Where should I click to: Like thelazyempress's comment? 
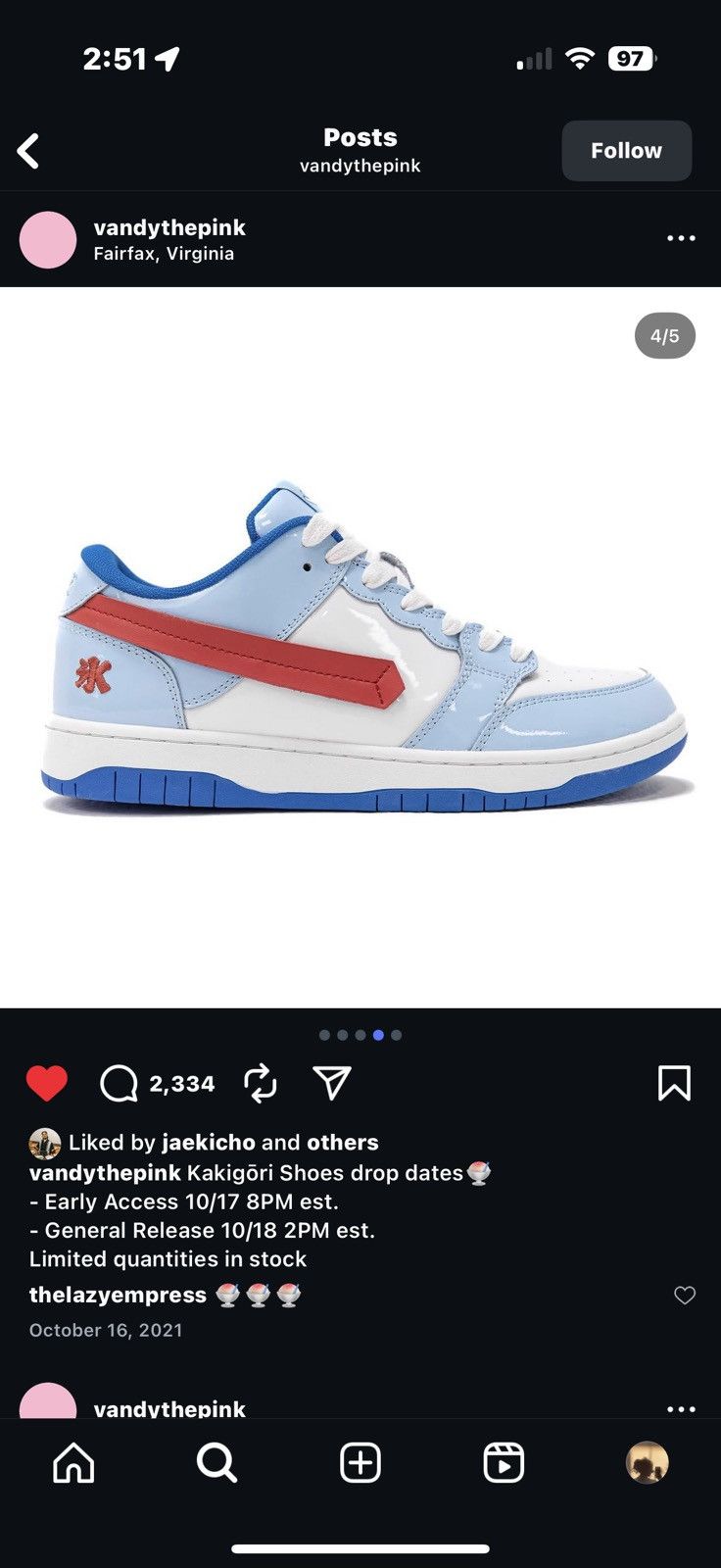coord(685,1296)
